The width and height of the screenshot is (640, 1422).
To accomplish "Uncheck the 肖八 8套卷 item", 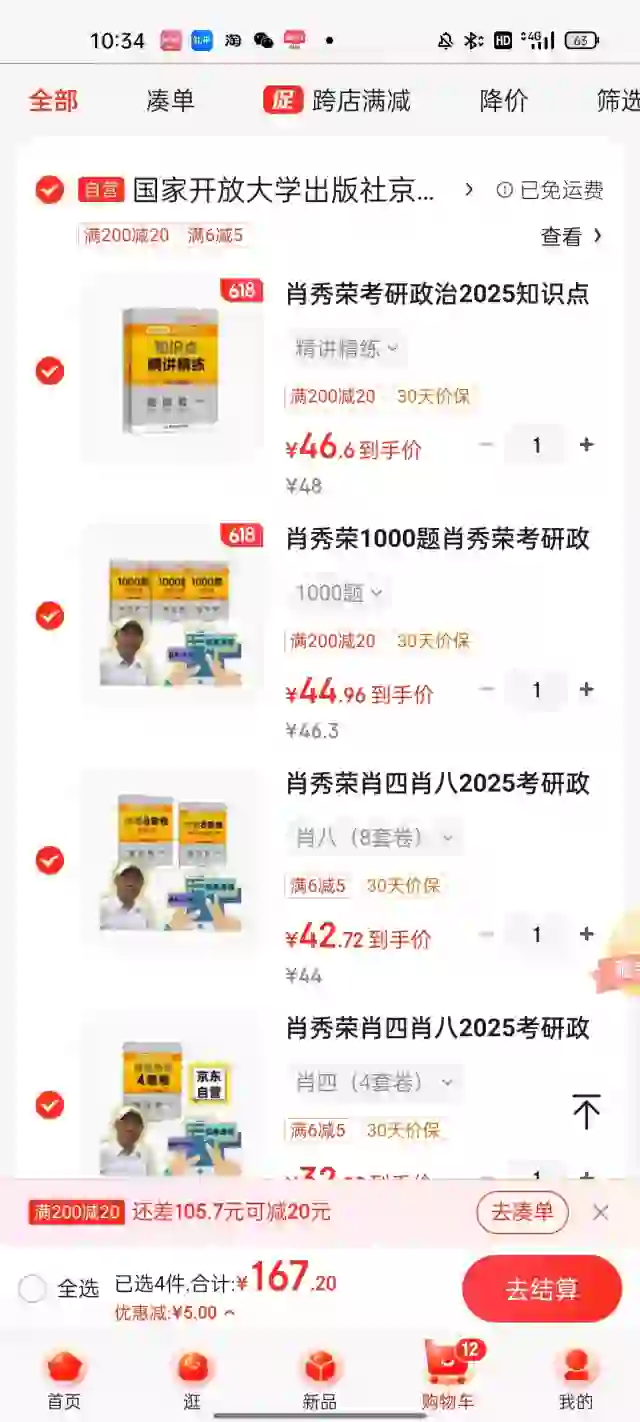I will [50, 860].
